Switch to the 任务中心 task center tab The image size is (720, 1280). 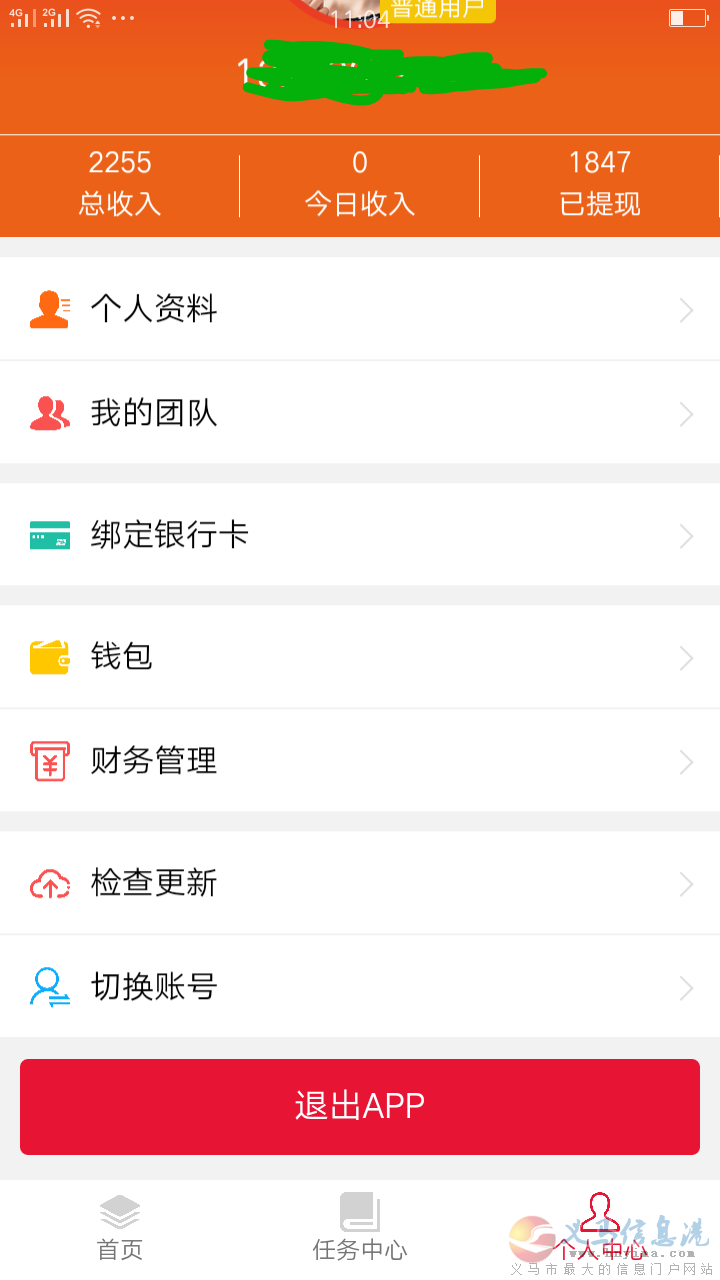[x=360, y=1228]
